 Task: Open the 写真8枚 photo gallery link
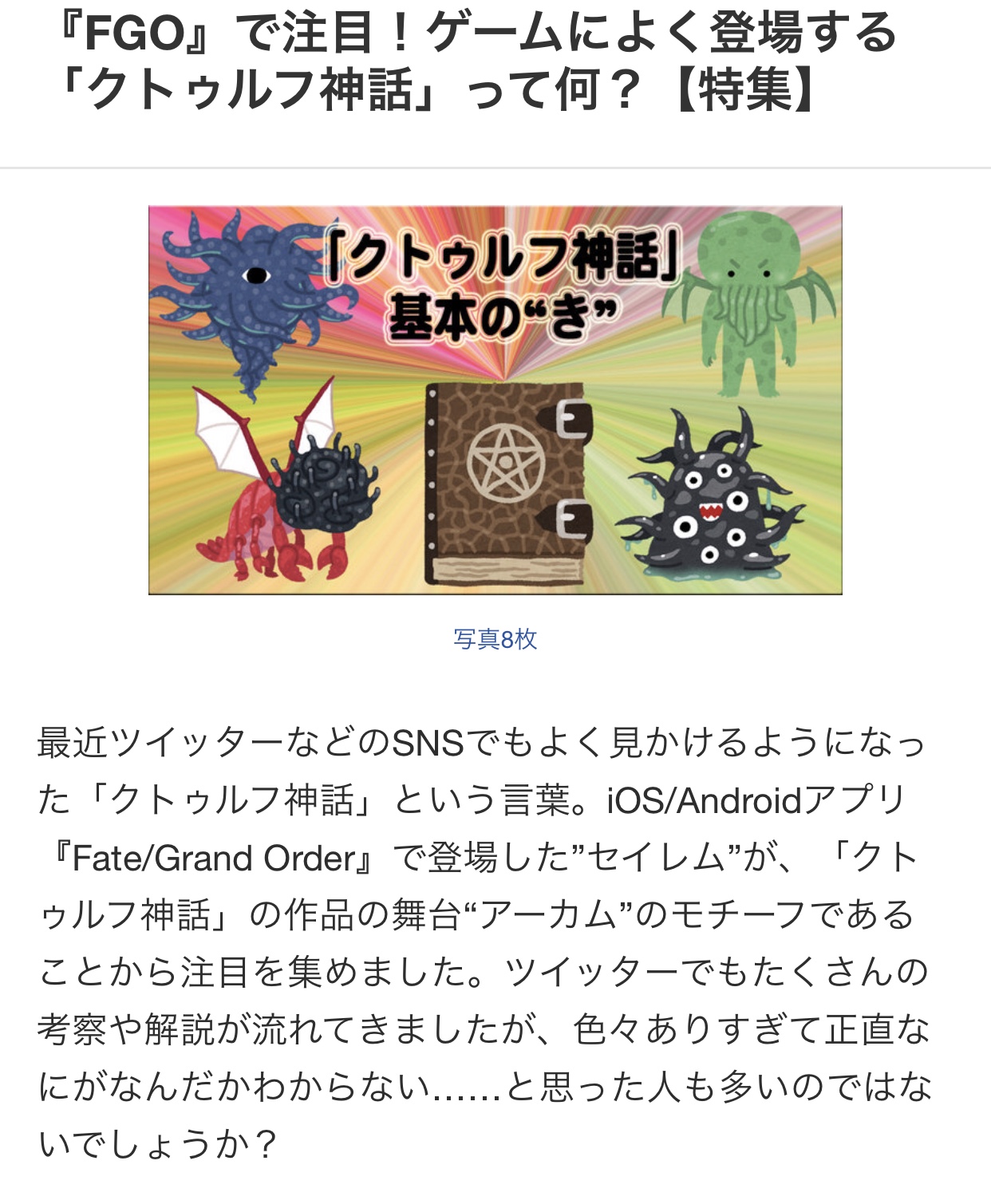(x=495, y=639)
